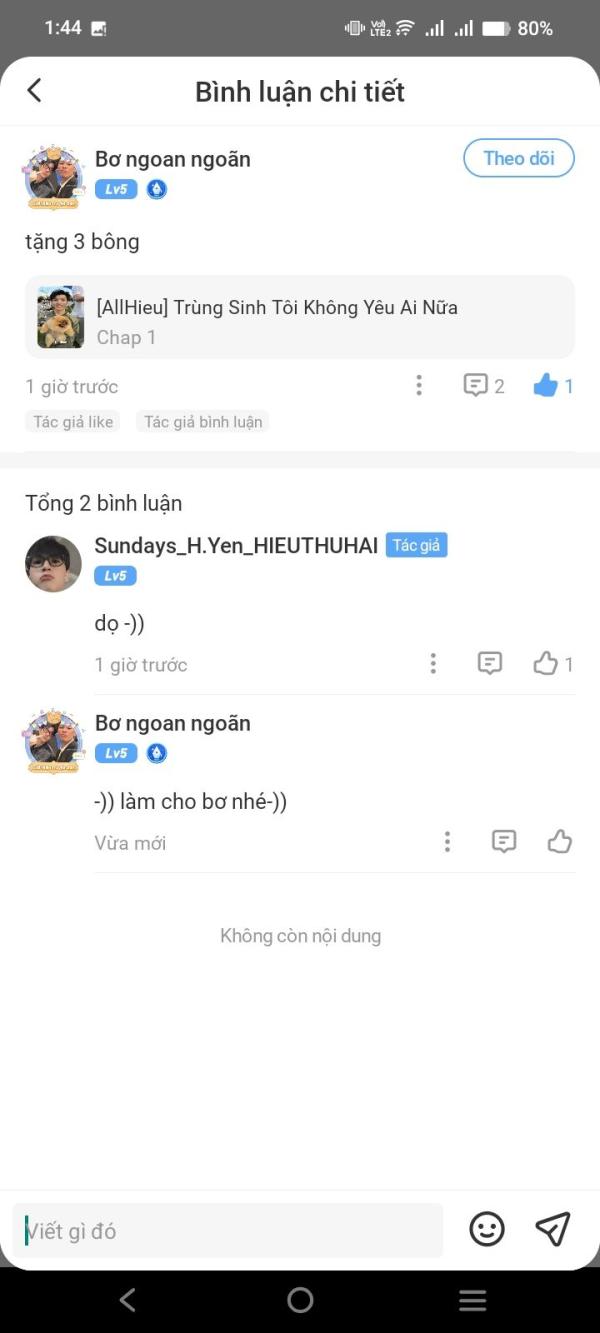The image size is (600, 1333).
Task: Tap the system home button
Action: tap(300, 1300)
